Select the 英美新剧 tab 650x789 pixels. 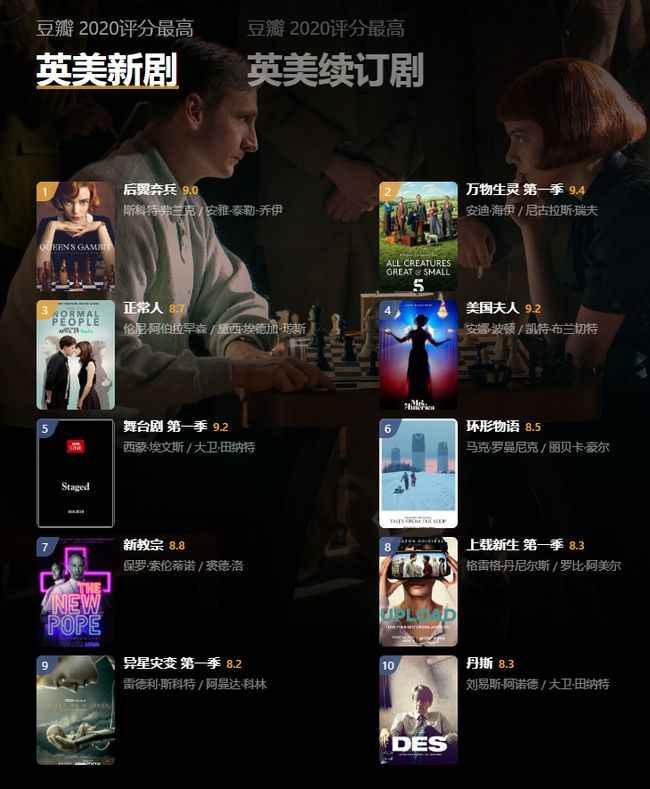click(x=106, y=70)
